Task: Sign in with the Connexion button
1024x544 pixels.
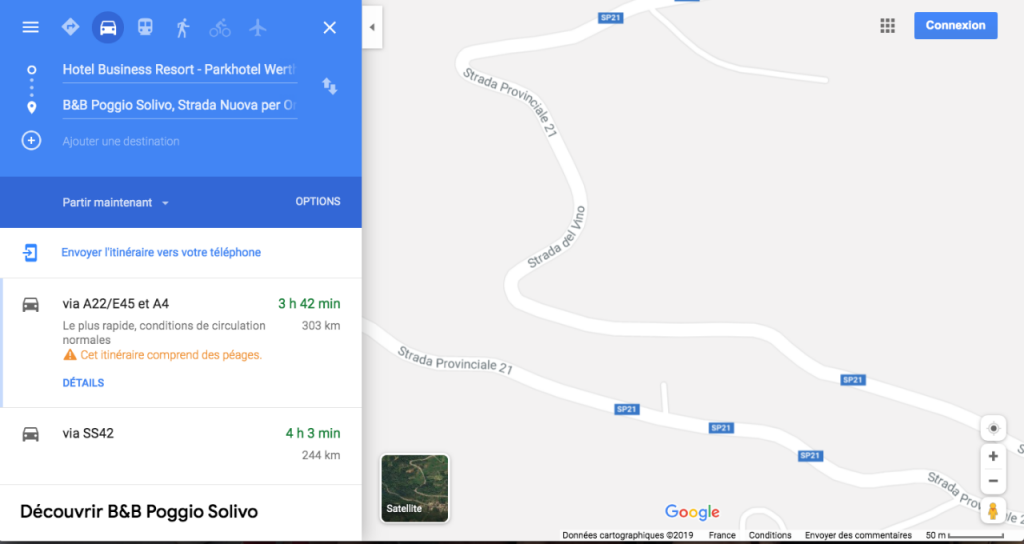Action: (x=955, y=26)
